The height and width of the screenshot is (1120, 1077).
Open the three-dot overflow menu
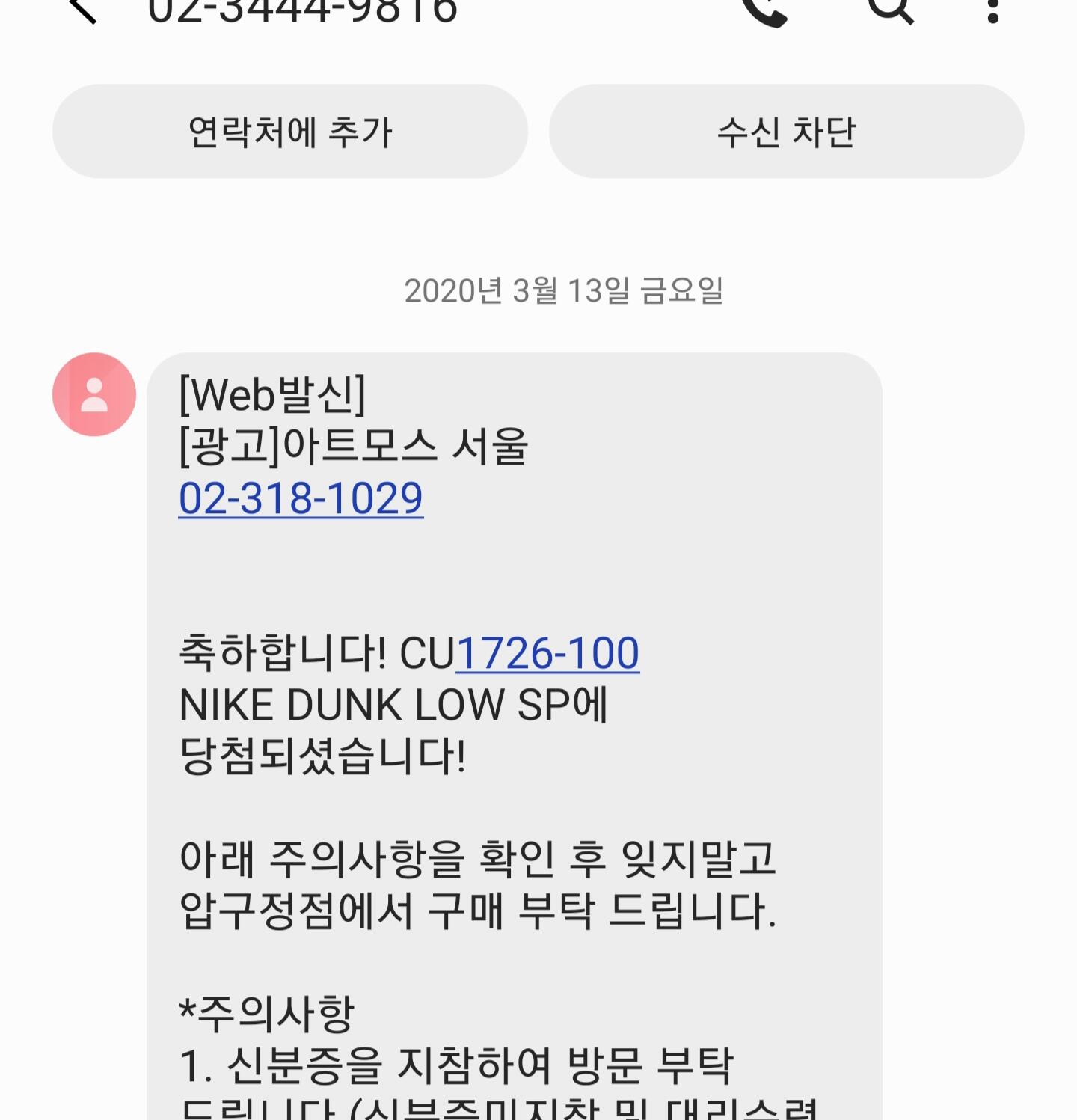(993, 10)
